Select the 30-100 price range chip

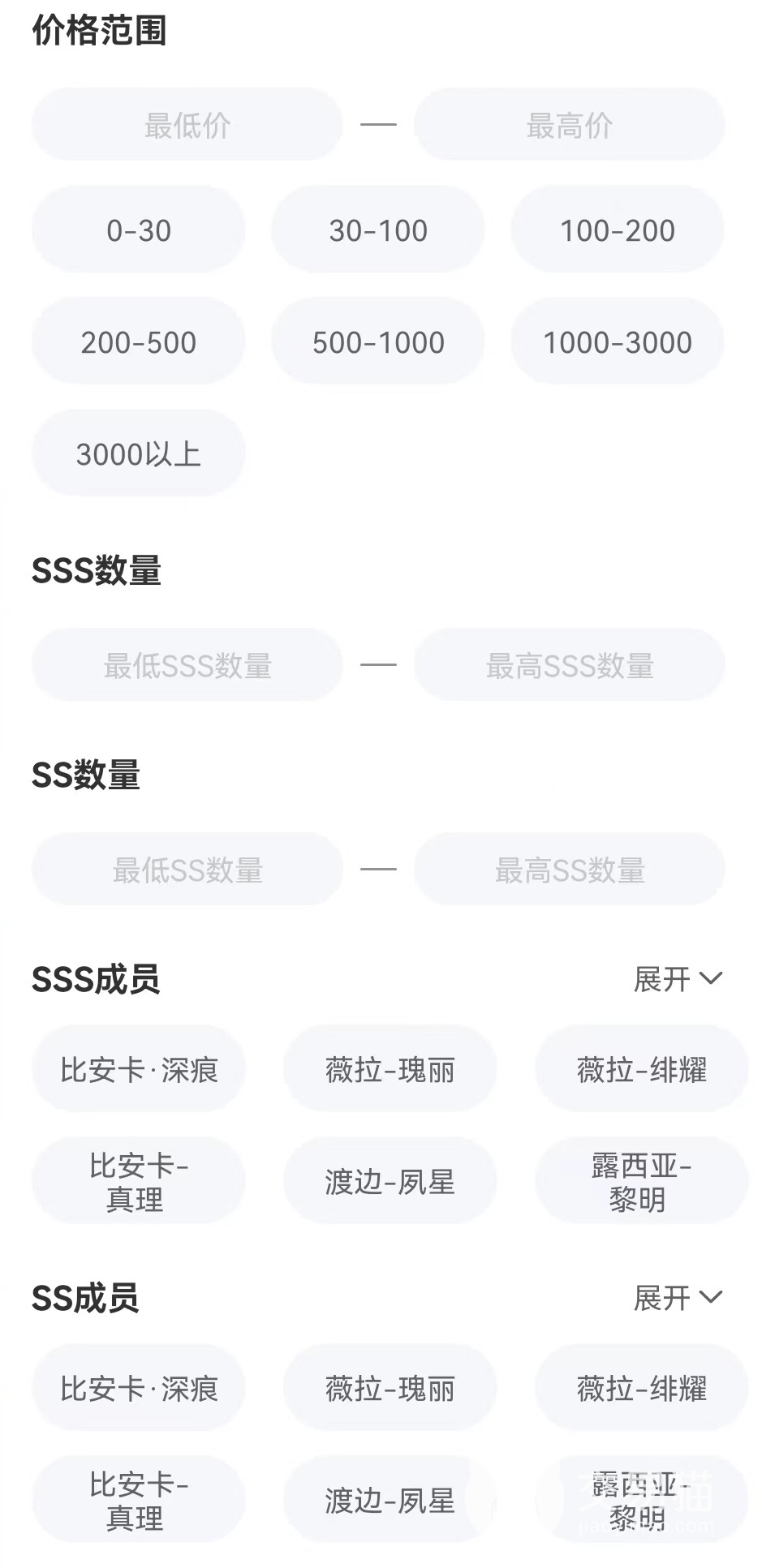pyautogui.click(x=378, y=230)
